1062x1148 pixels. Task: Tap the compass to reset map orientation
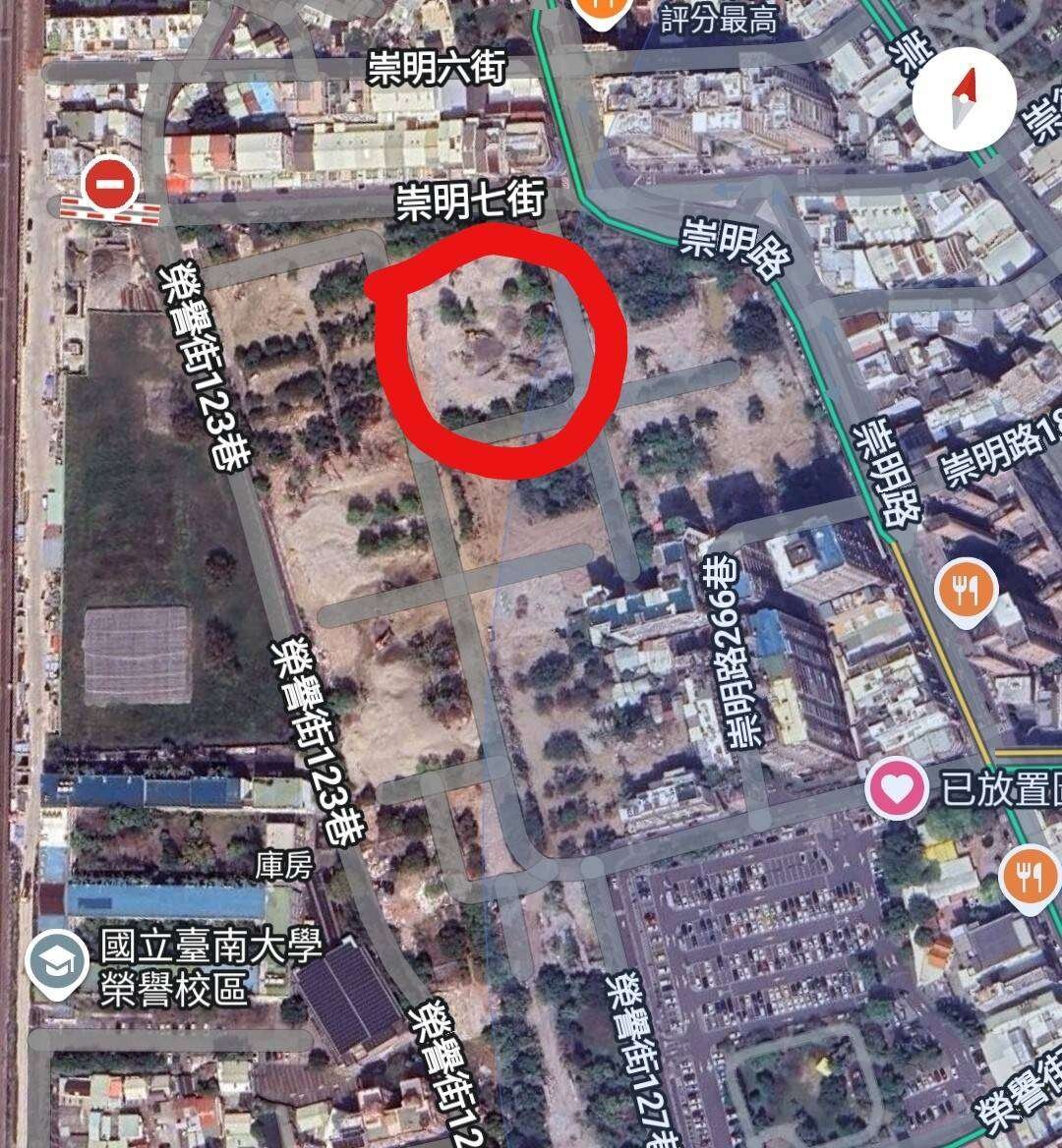963,99
